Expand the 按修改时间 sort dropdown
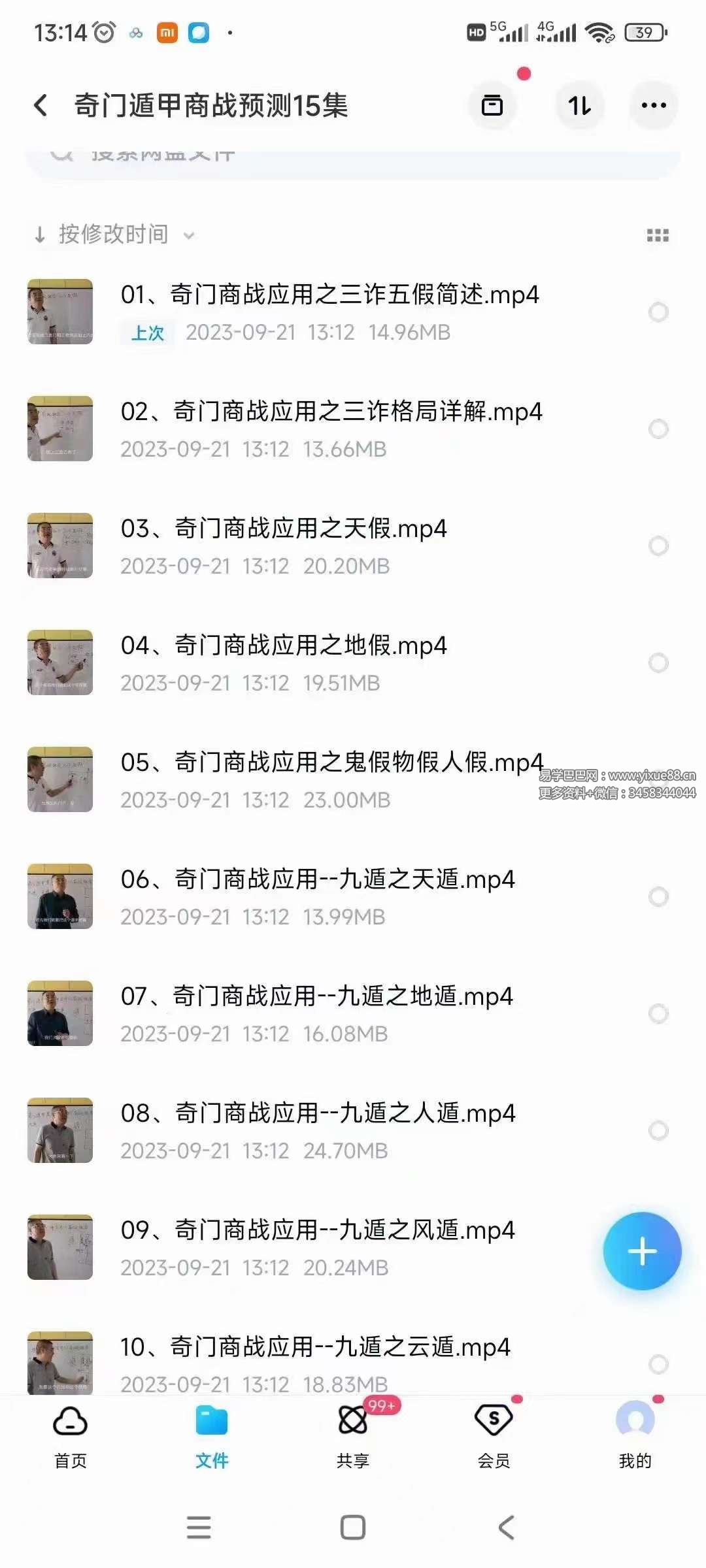Screen dimensions: 706x1568 click(x=114, y=234)
